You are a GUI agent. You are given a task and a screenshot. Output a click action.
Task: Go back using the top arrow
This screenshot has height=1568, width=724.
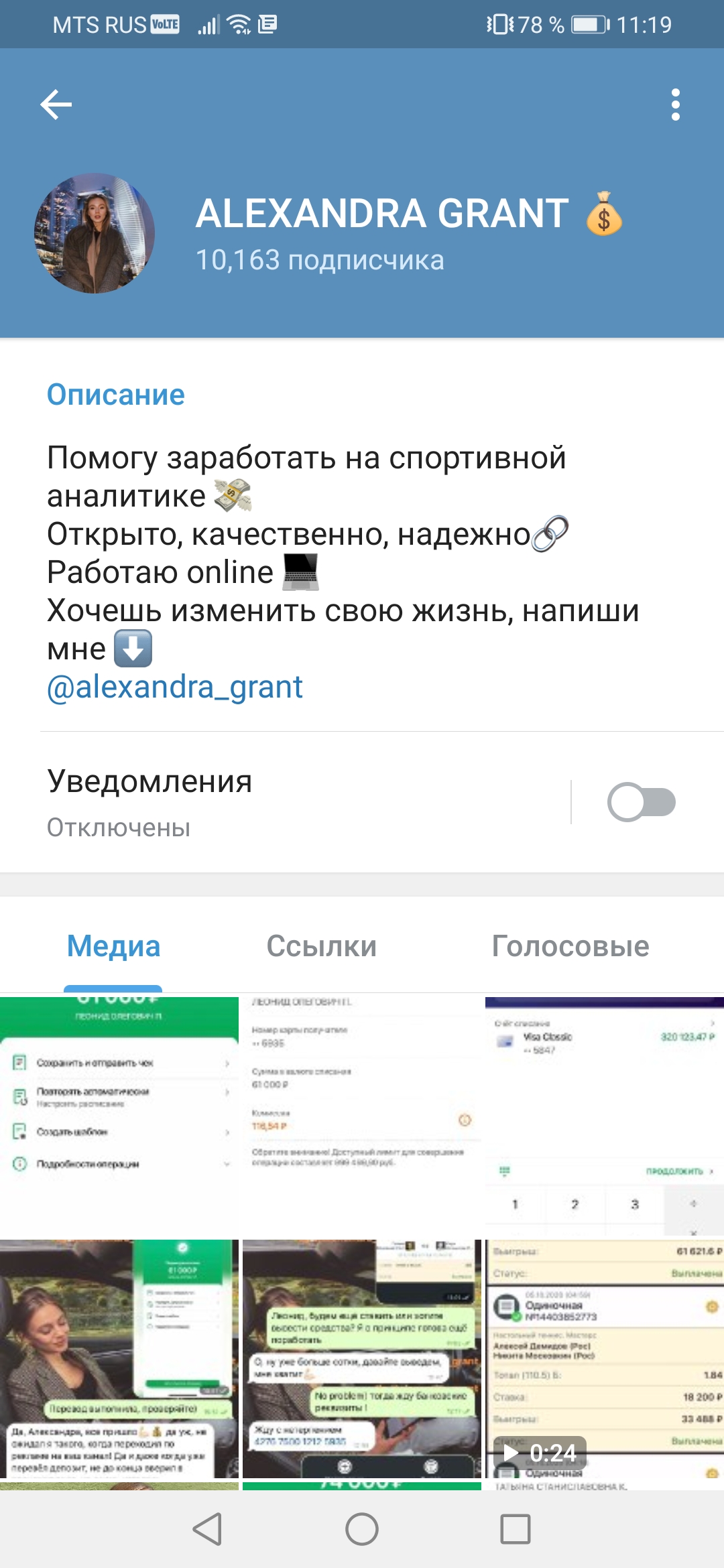coord(56,105)
